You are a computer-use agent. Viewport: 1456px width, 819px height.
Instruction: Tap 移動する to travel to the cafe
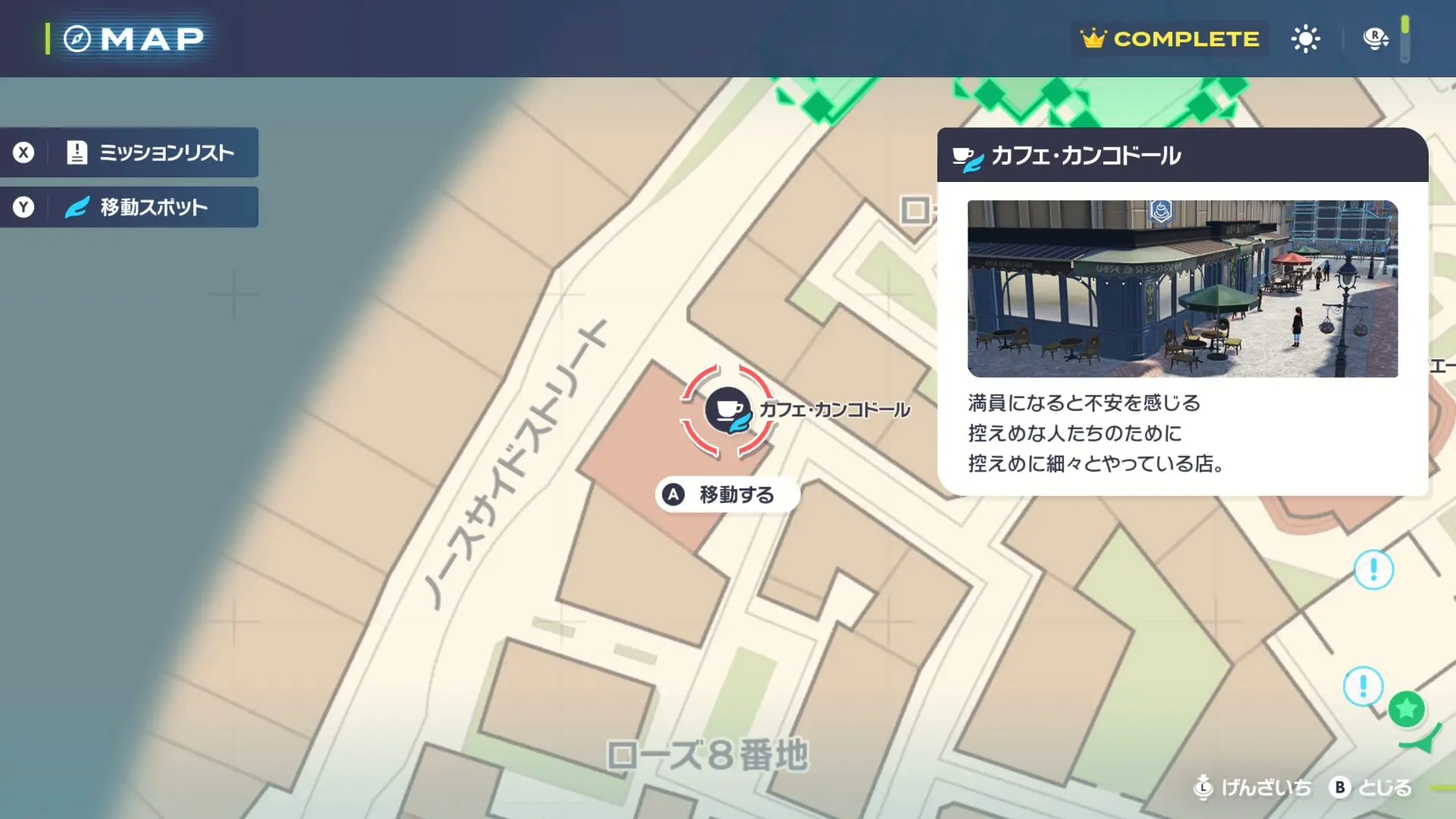point(726,494)
